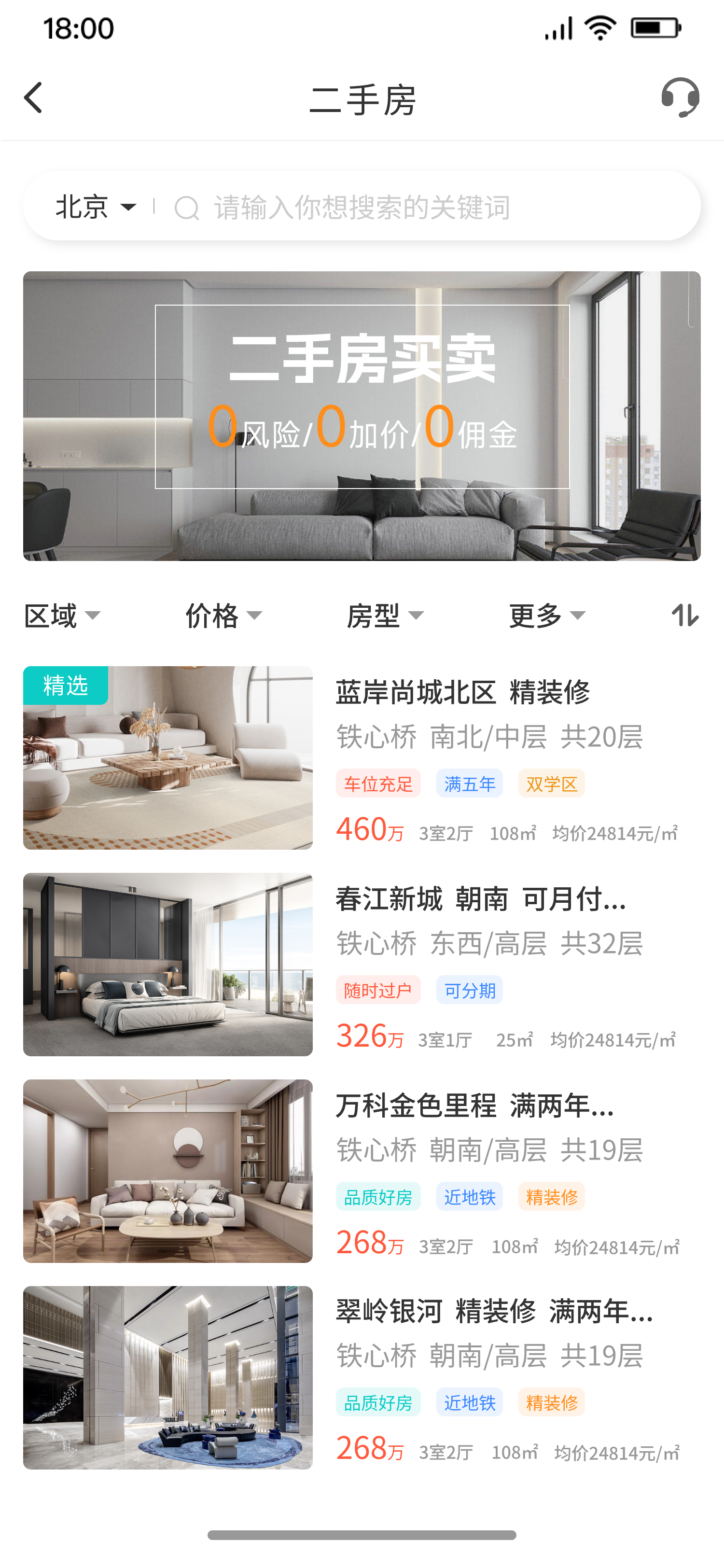View the 万科金色里程 listing
Image resolution: width=724 pixels, height=1568 pixels.
coord(362,1171)
